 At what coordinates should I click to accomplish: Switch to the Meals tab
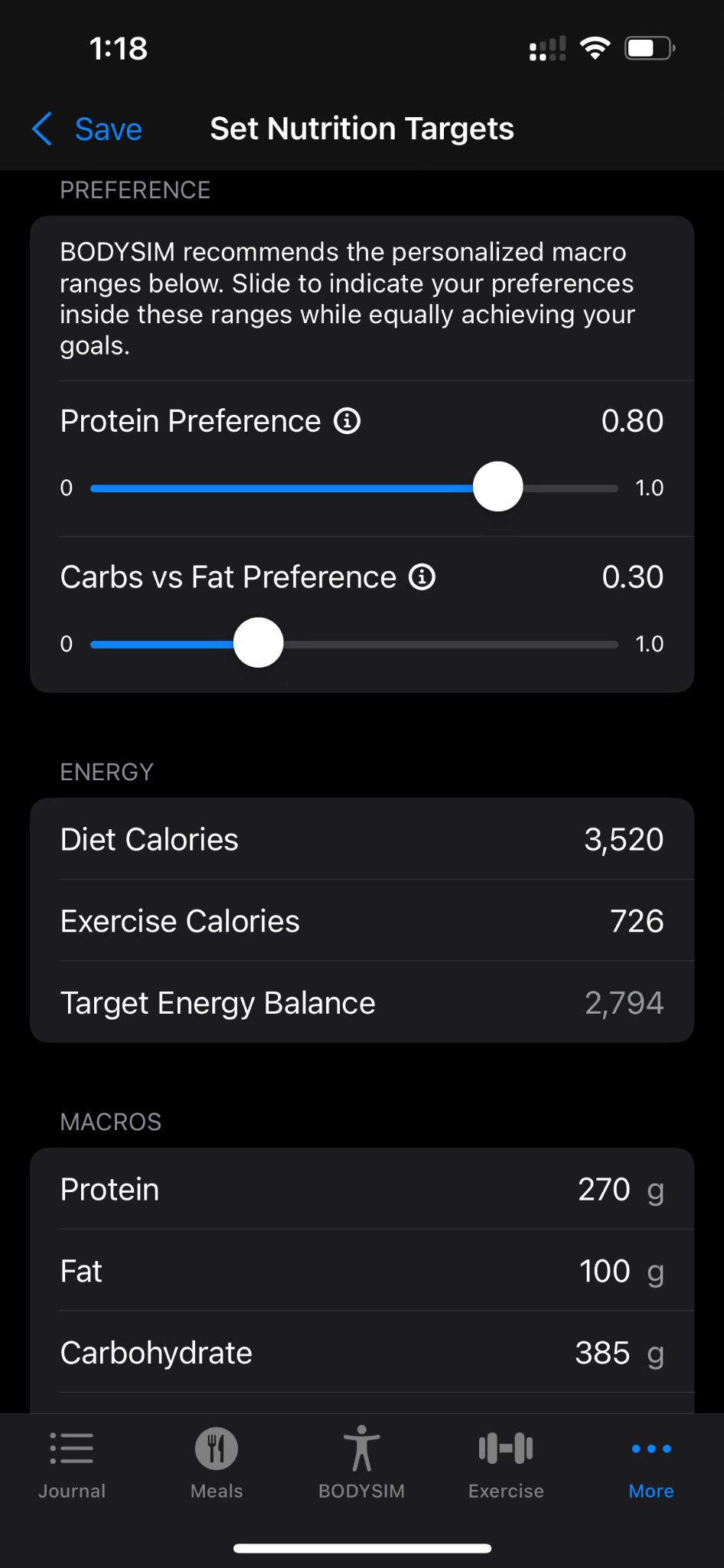coord(217,1462)
